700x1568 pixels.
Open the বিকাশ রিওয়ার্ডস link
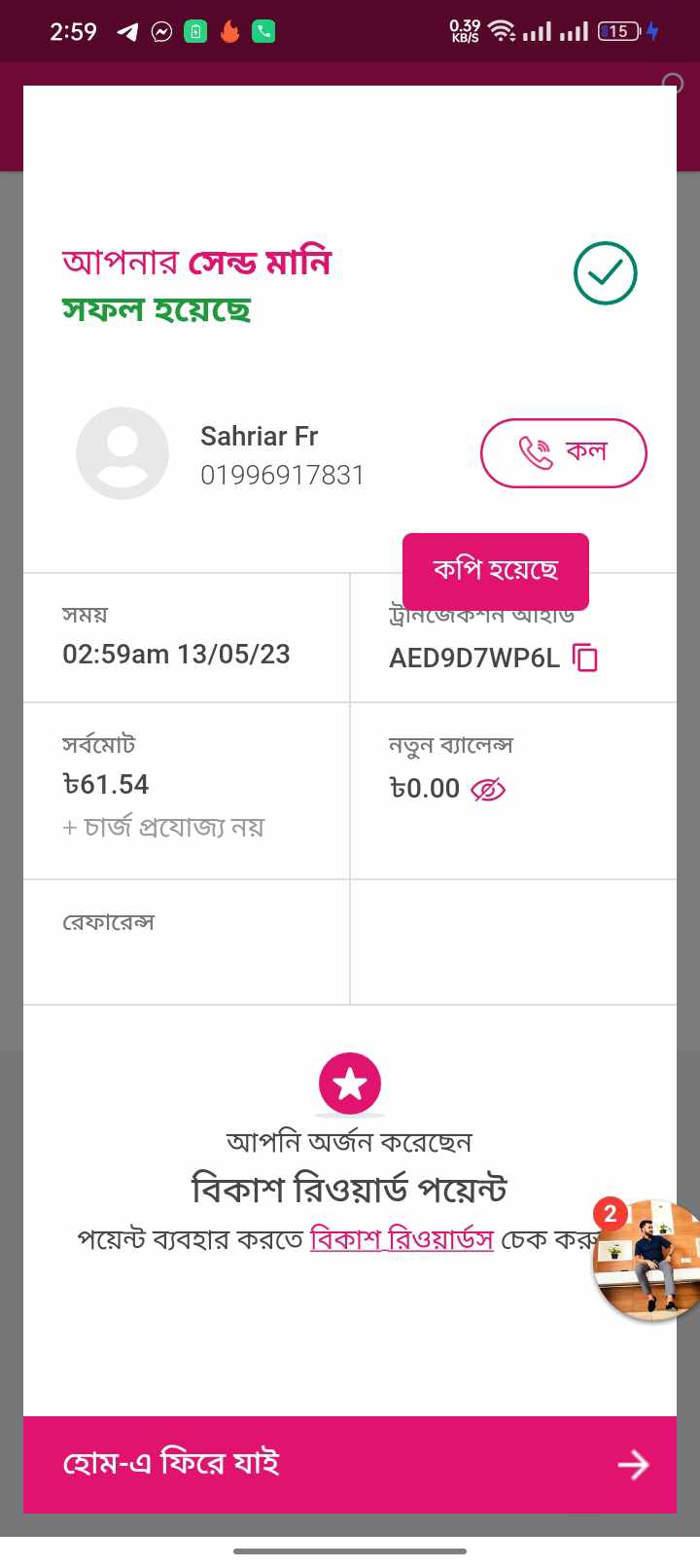click(x=402, y=1239)
